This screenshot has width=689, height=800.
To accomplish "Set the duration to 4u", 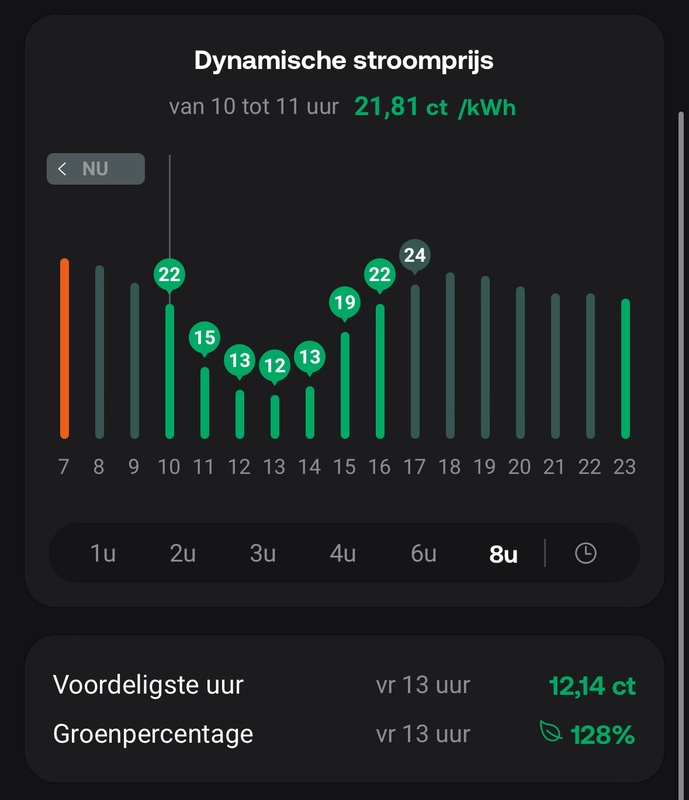I will (x=343, y=553).
